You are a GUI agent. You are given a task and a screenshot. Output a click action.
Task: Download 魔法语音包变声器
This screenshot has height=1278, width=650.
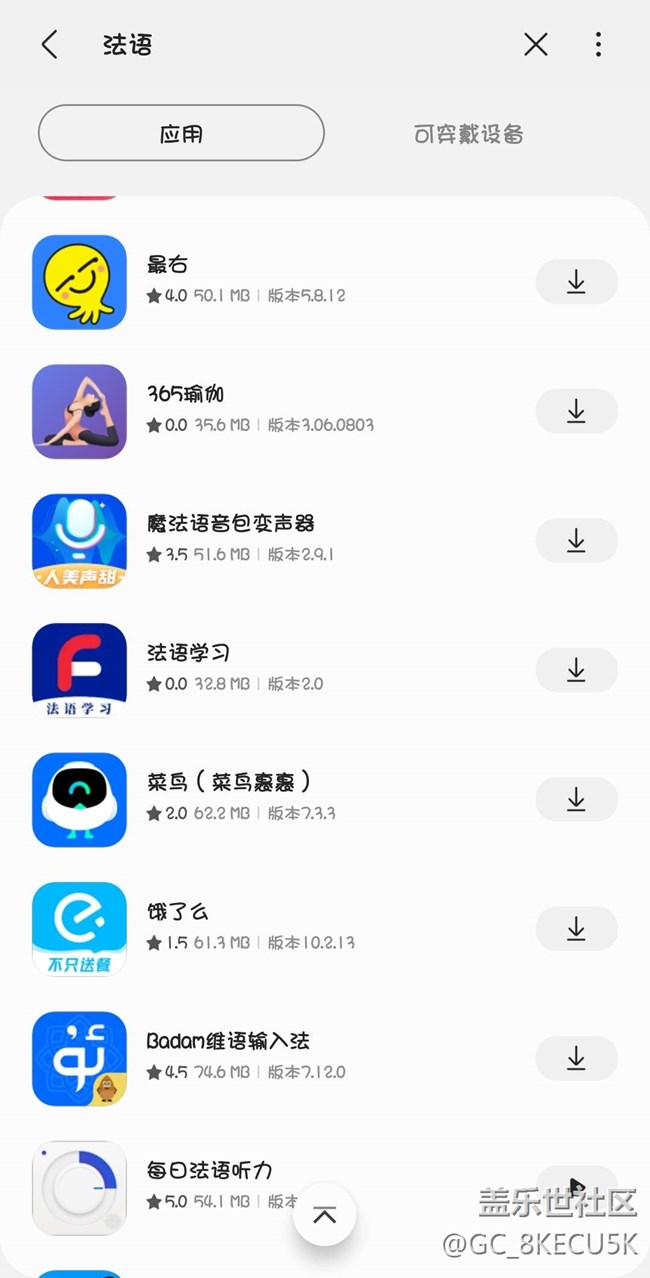click(x=576, y=541)
